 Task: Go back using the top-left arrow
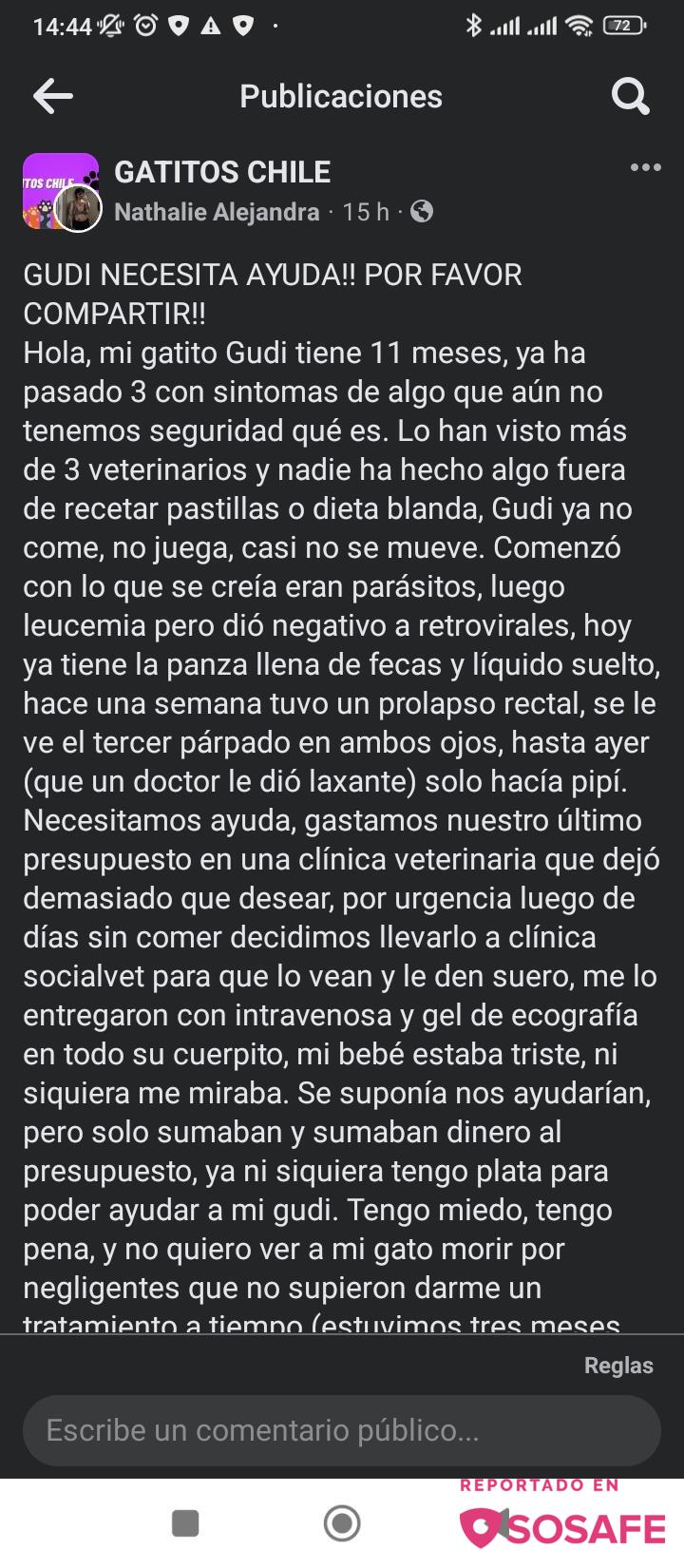53,96
